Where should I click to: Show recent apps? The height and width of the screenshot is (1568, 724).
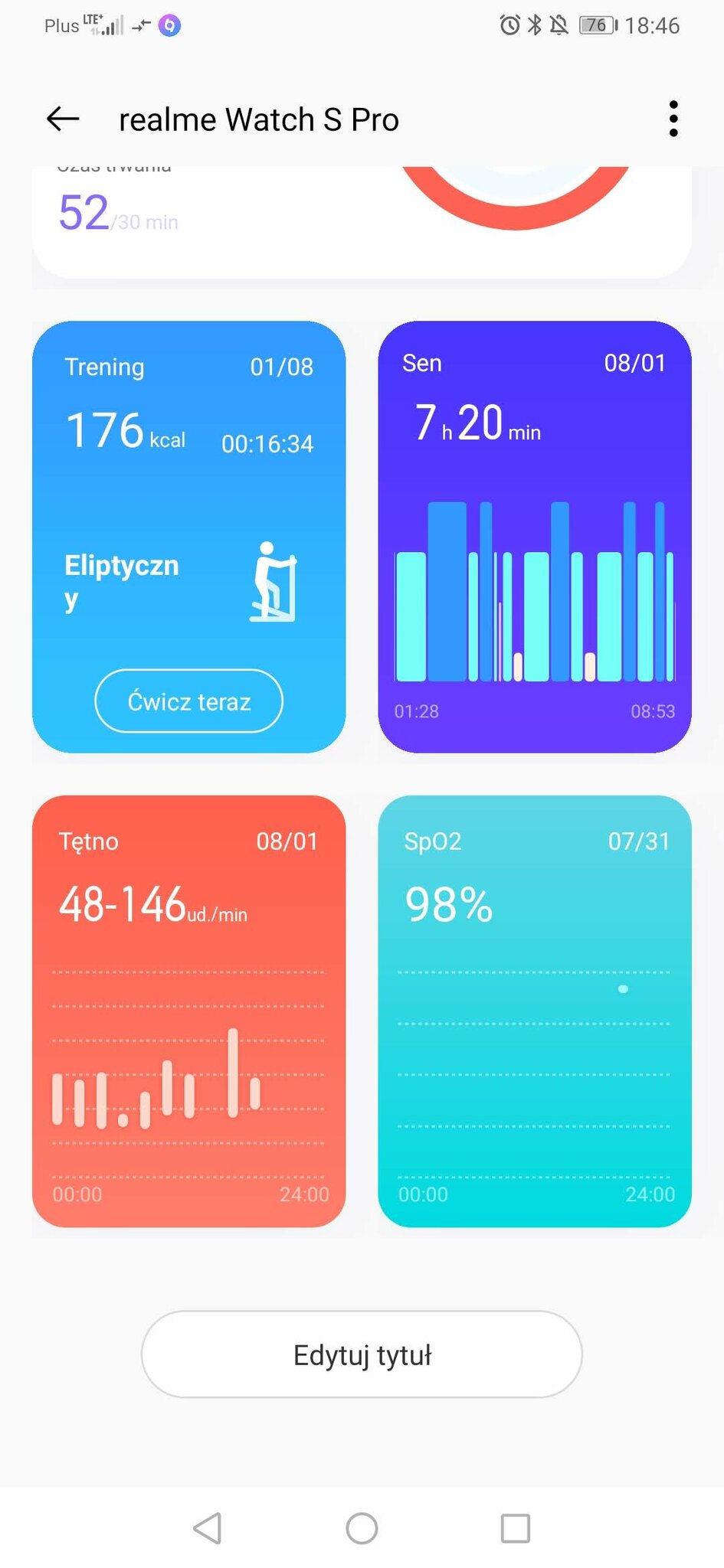tap(515, 1528)
